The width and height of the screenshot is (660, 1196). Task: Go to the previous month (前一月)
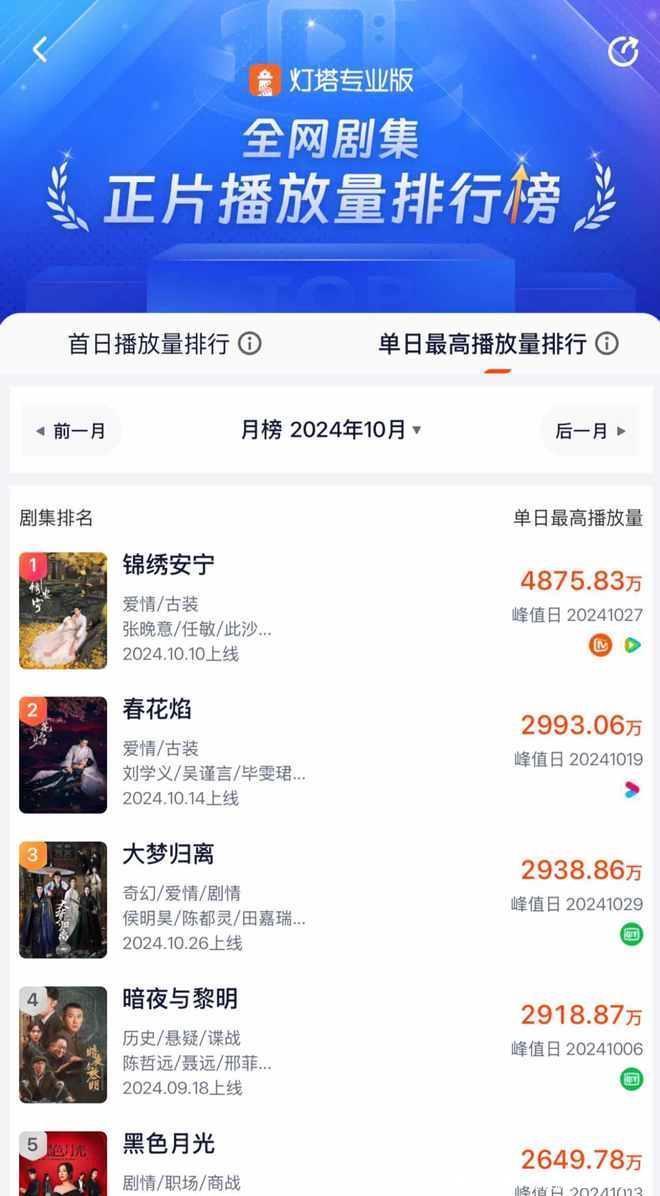70,431
